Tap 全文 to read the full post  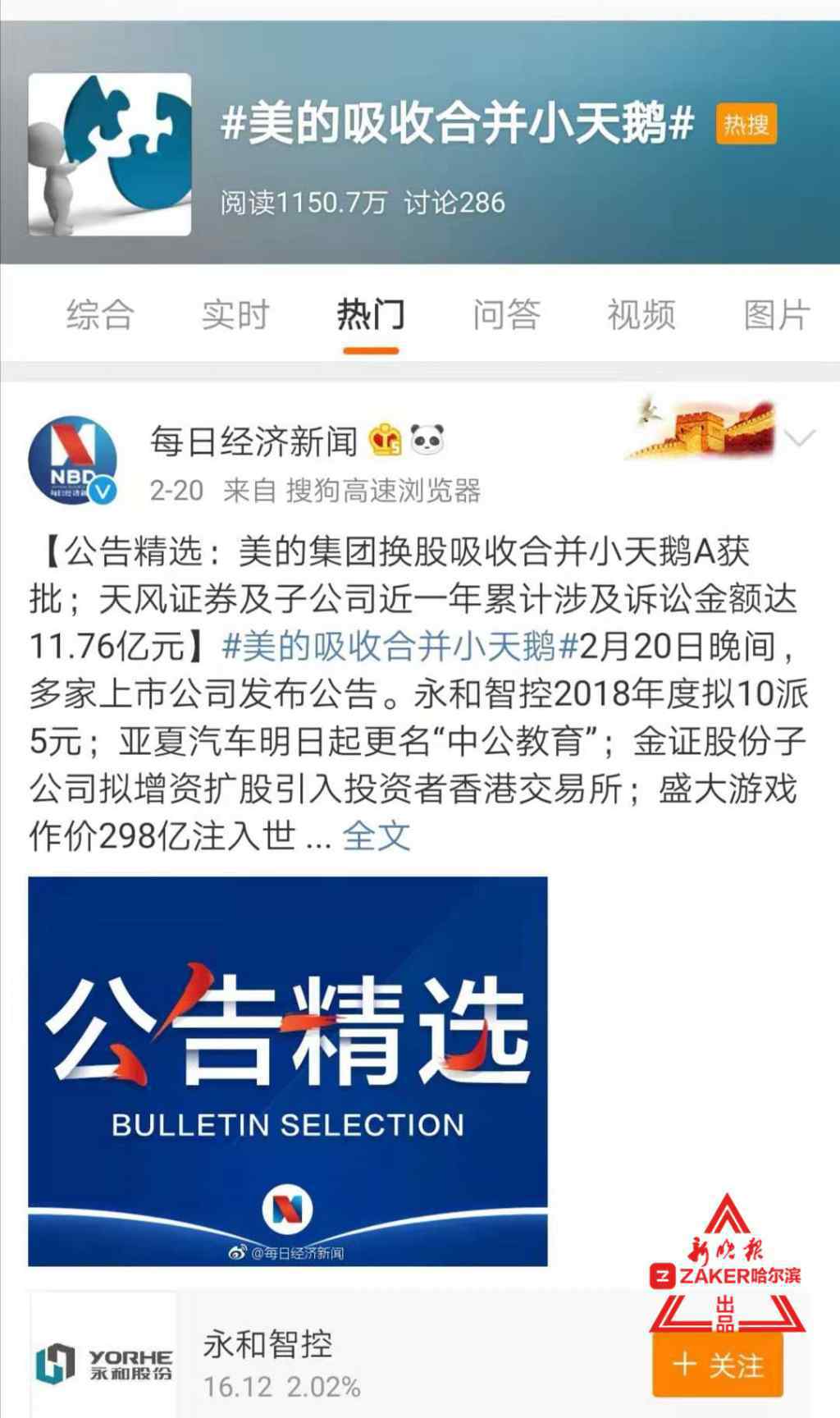pyautogui.click(x=376, y=836)
